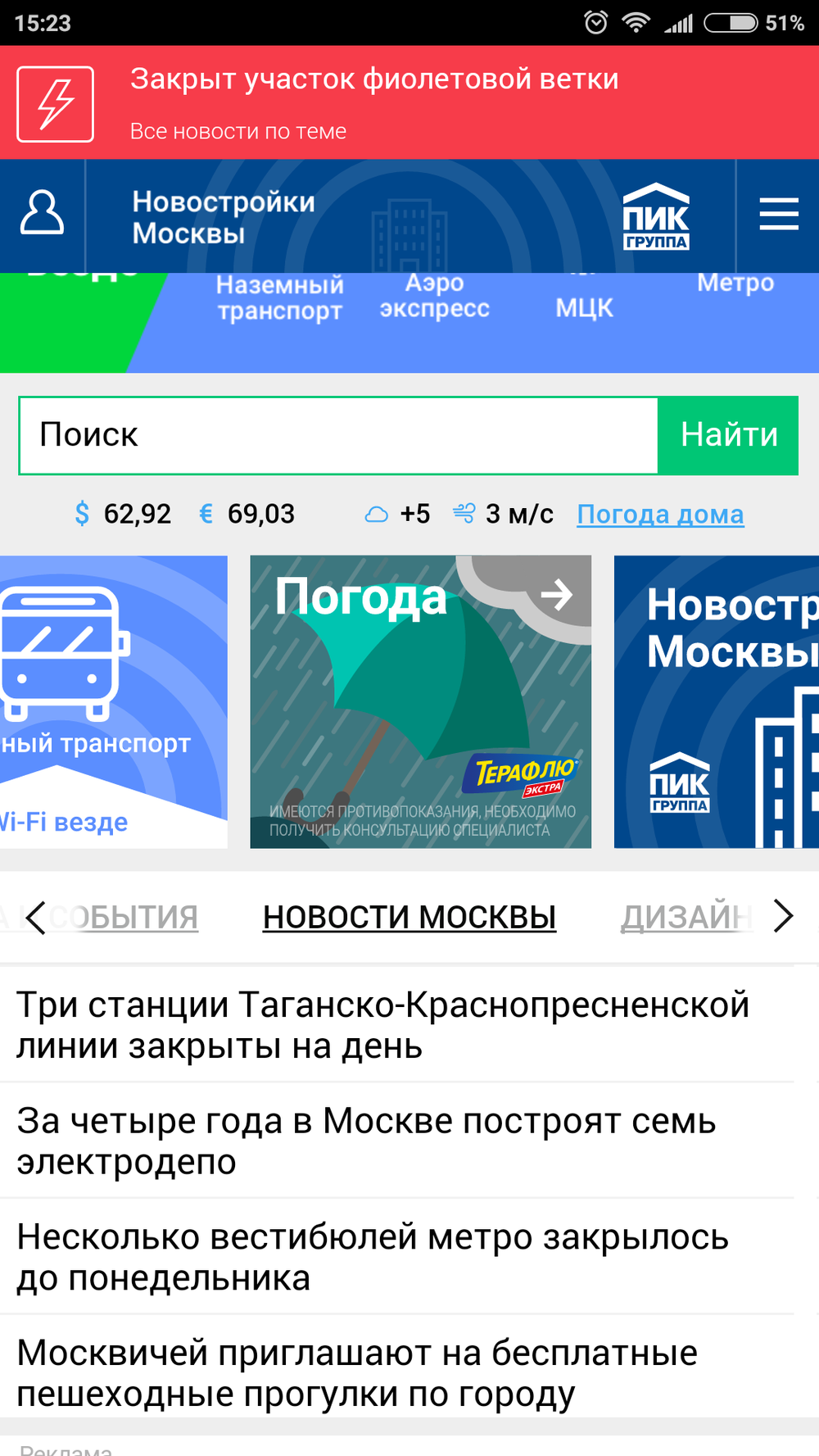
Task: Open article about seven электродепо
Action: click(x=366, y=1141)
